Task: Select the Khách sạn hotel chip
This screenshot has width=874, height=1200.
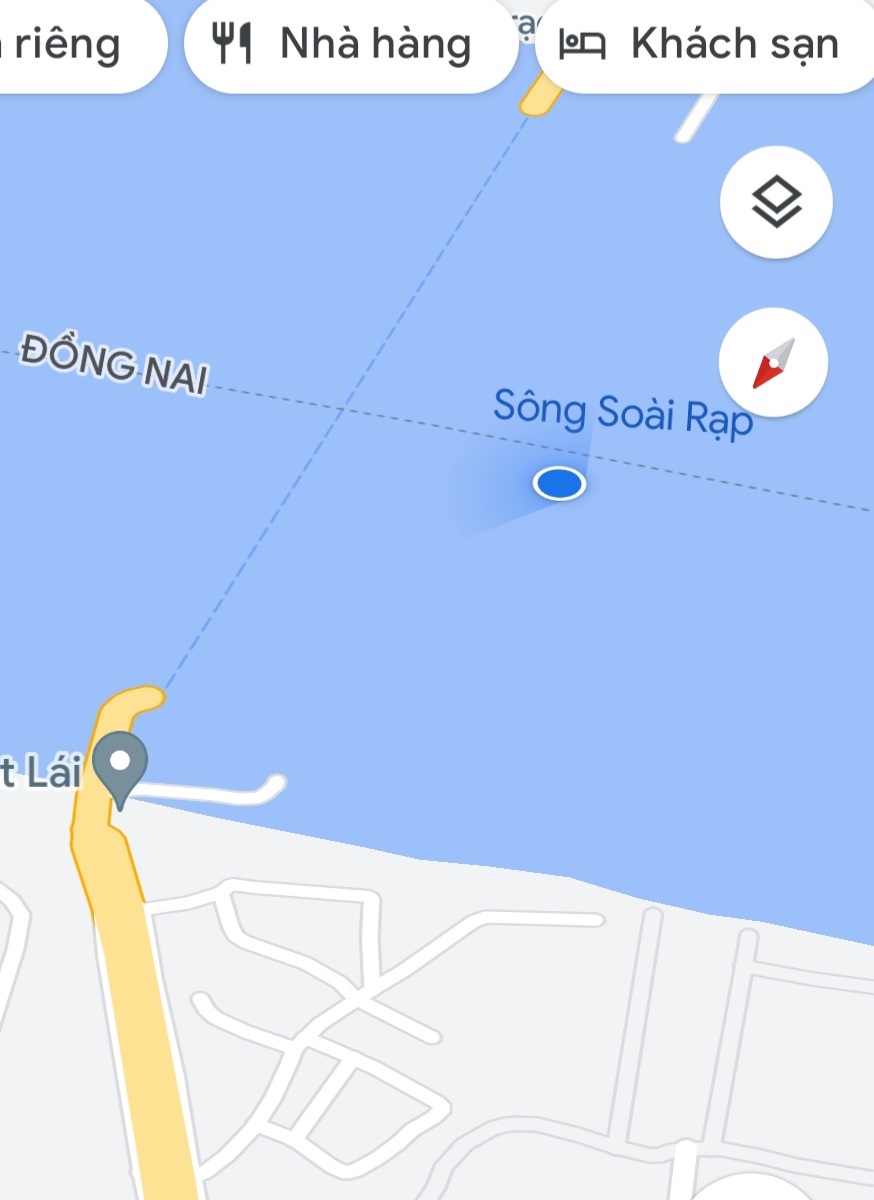Action: click(x=705, y=45)
